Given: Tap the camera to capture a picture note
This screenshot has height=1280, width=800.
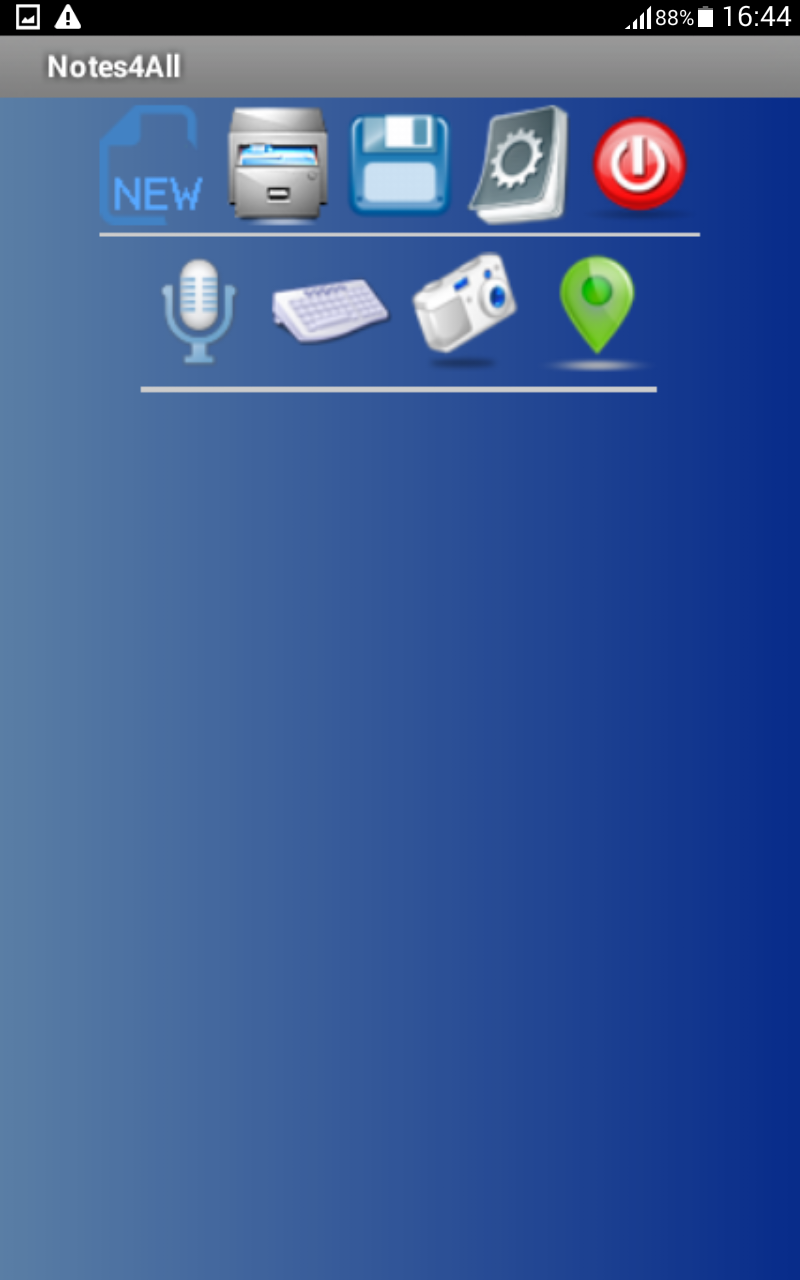Looking at the screenshot, I should pyautogui.click(x=463, y=305).
